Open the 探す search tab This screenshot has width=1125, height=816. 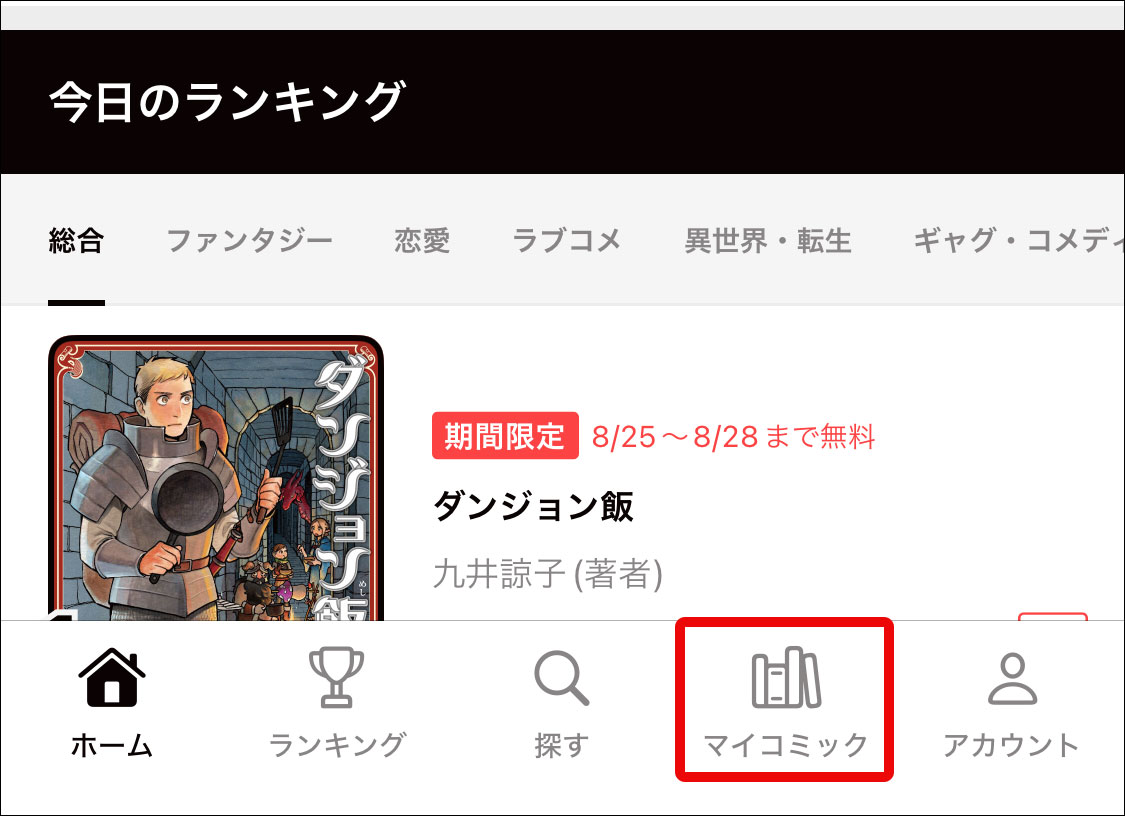point(561,703)
